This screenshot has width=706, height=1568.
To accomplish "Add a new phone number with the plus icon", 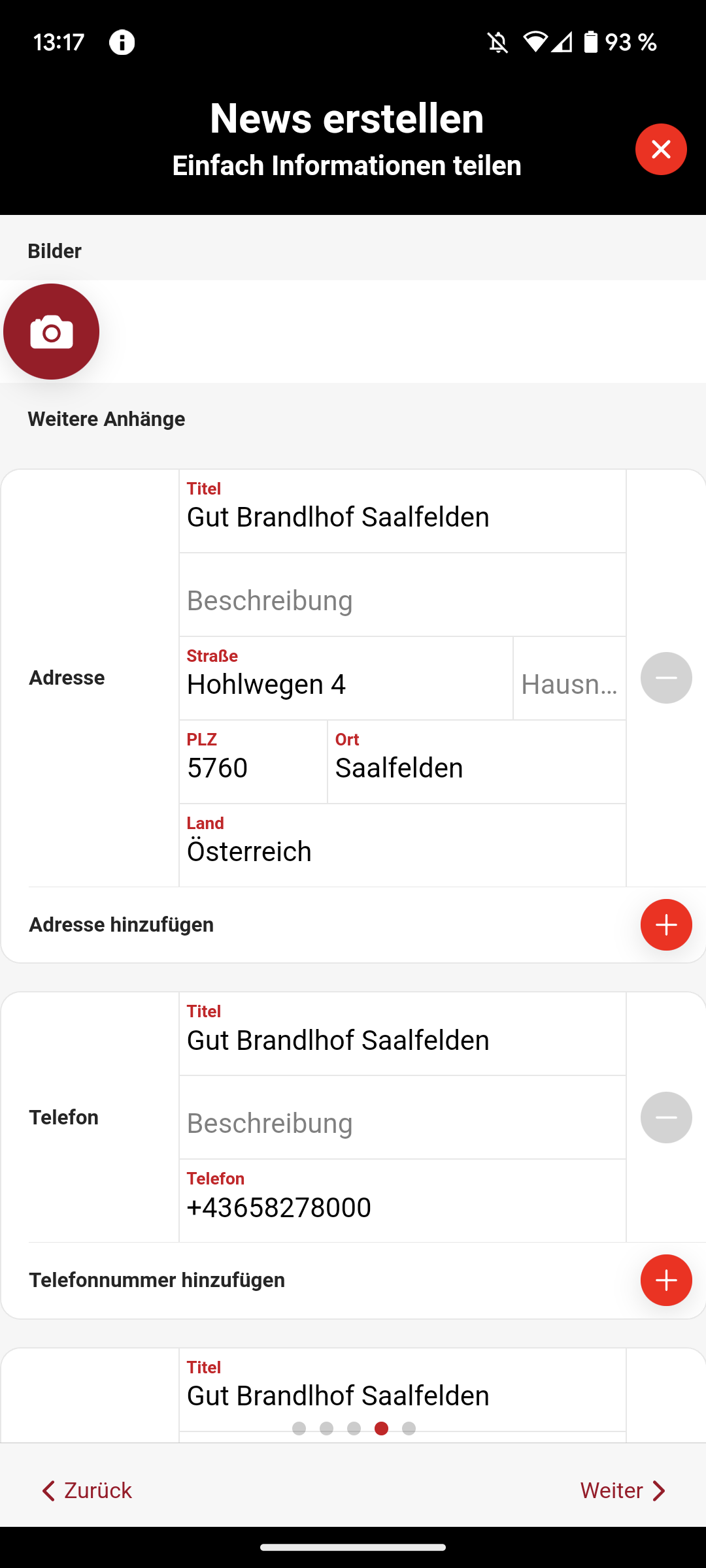I will point(666,1280).
